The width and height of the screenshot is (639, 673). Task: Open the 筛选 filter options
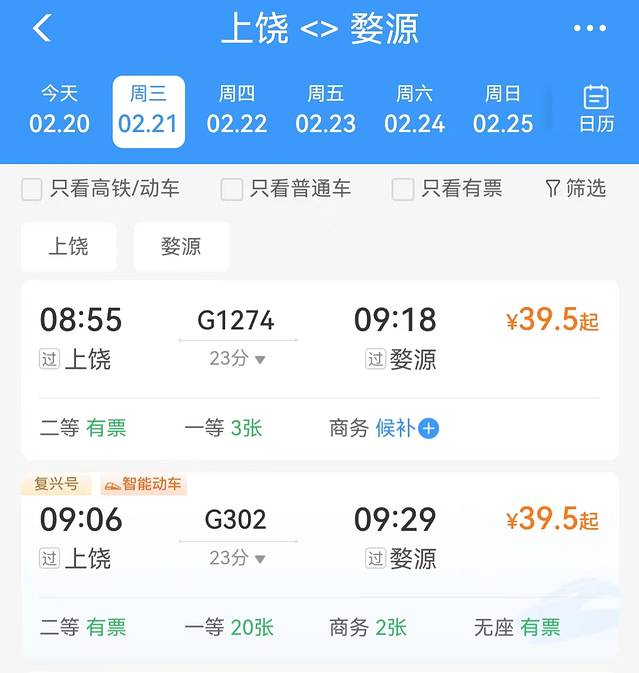[575, 188]
